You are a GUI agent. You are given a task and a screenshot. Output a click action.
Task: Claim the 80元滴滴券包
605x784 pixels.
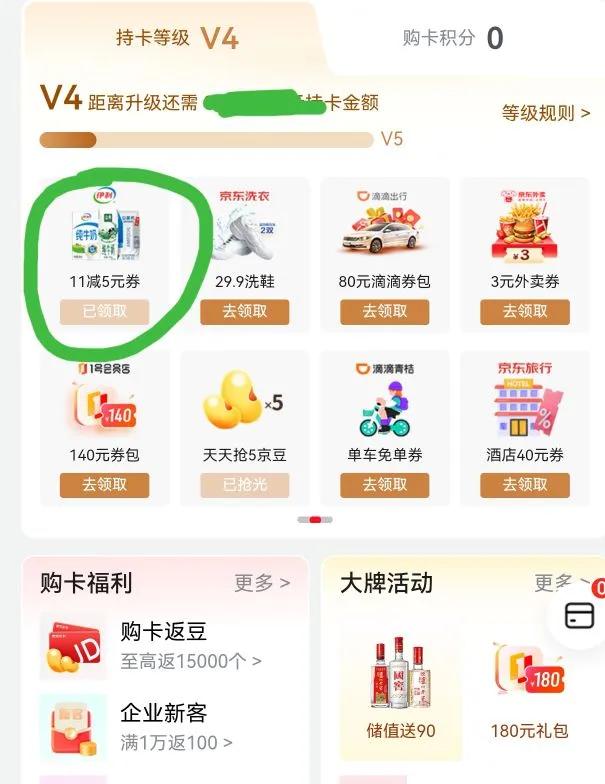384,312
